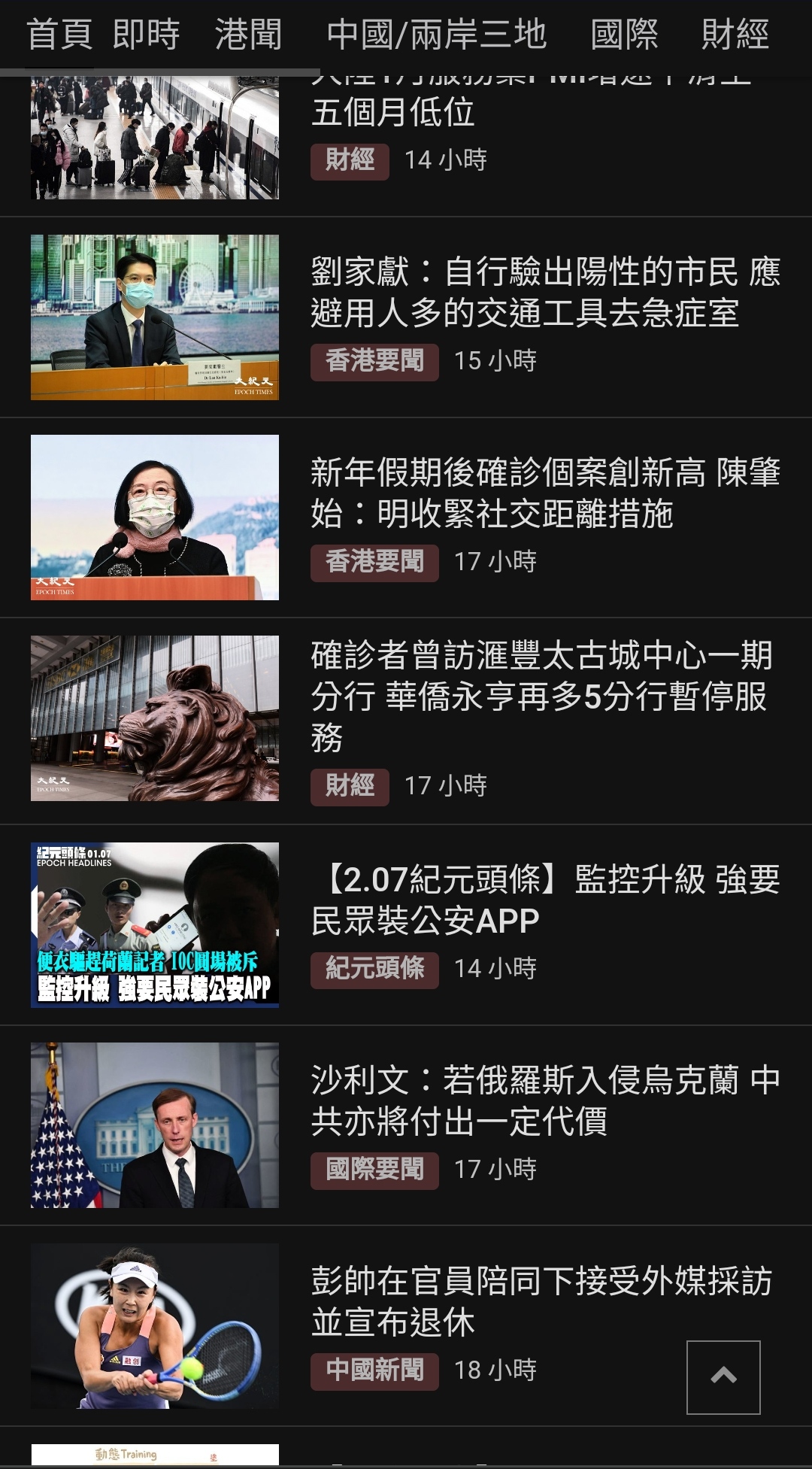Open the 國際要聞 category tag

(374, 1170)
